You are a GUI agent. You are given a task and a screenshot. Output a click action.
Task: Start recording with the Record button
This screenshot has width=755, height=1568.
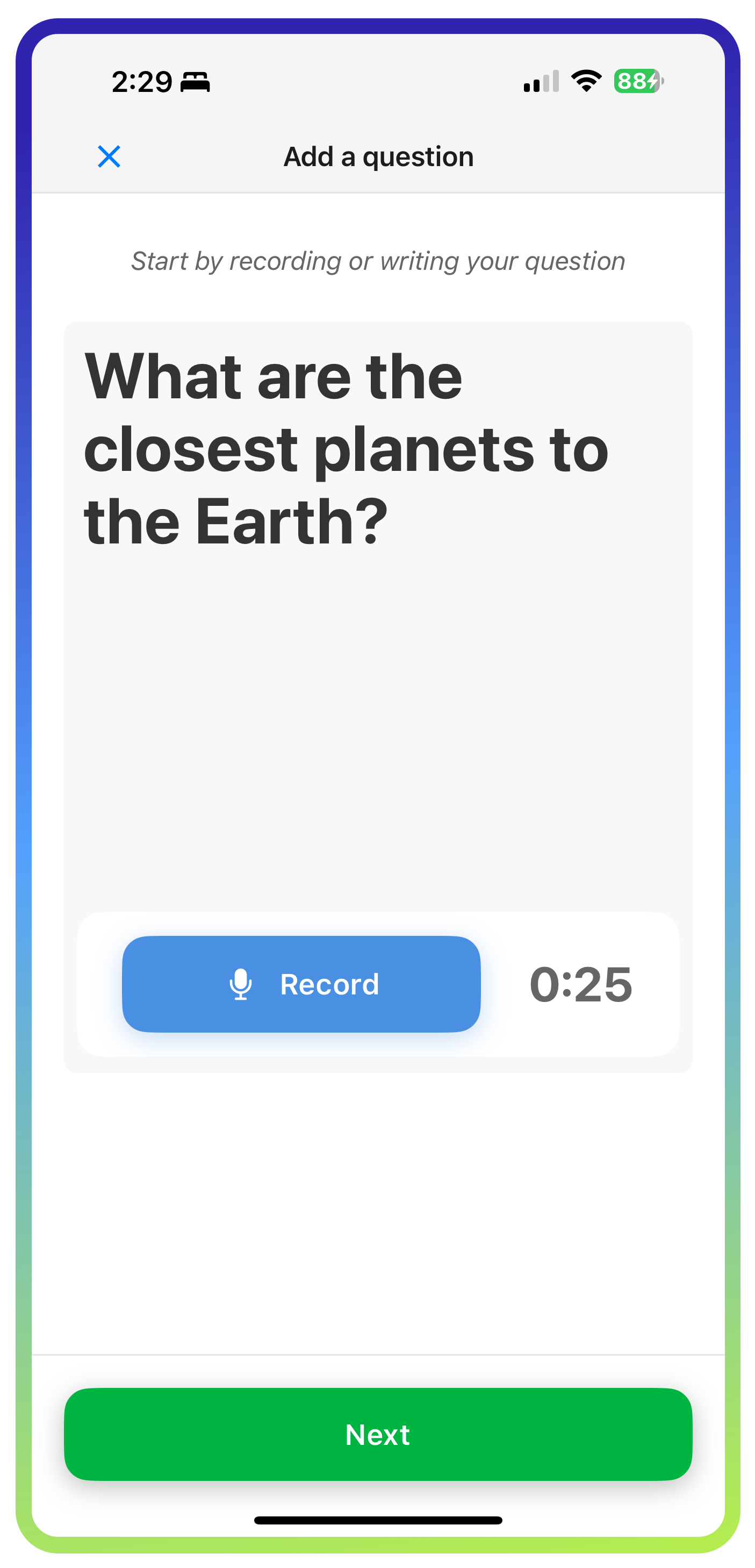point(301,984)
